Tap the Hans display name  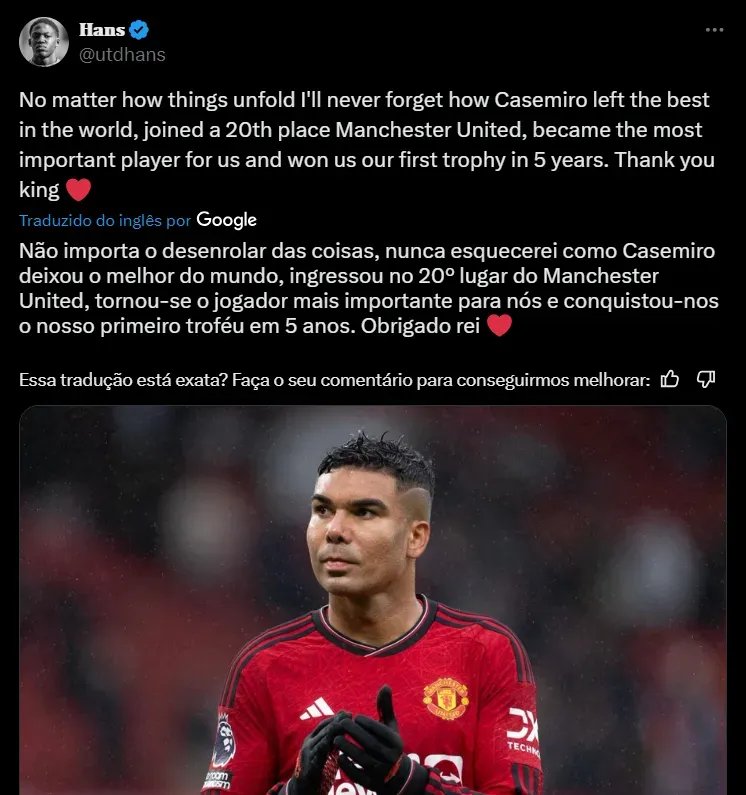point(101,31)
